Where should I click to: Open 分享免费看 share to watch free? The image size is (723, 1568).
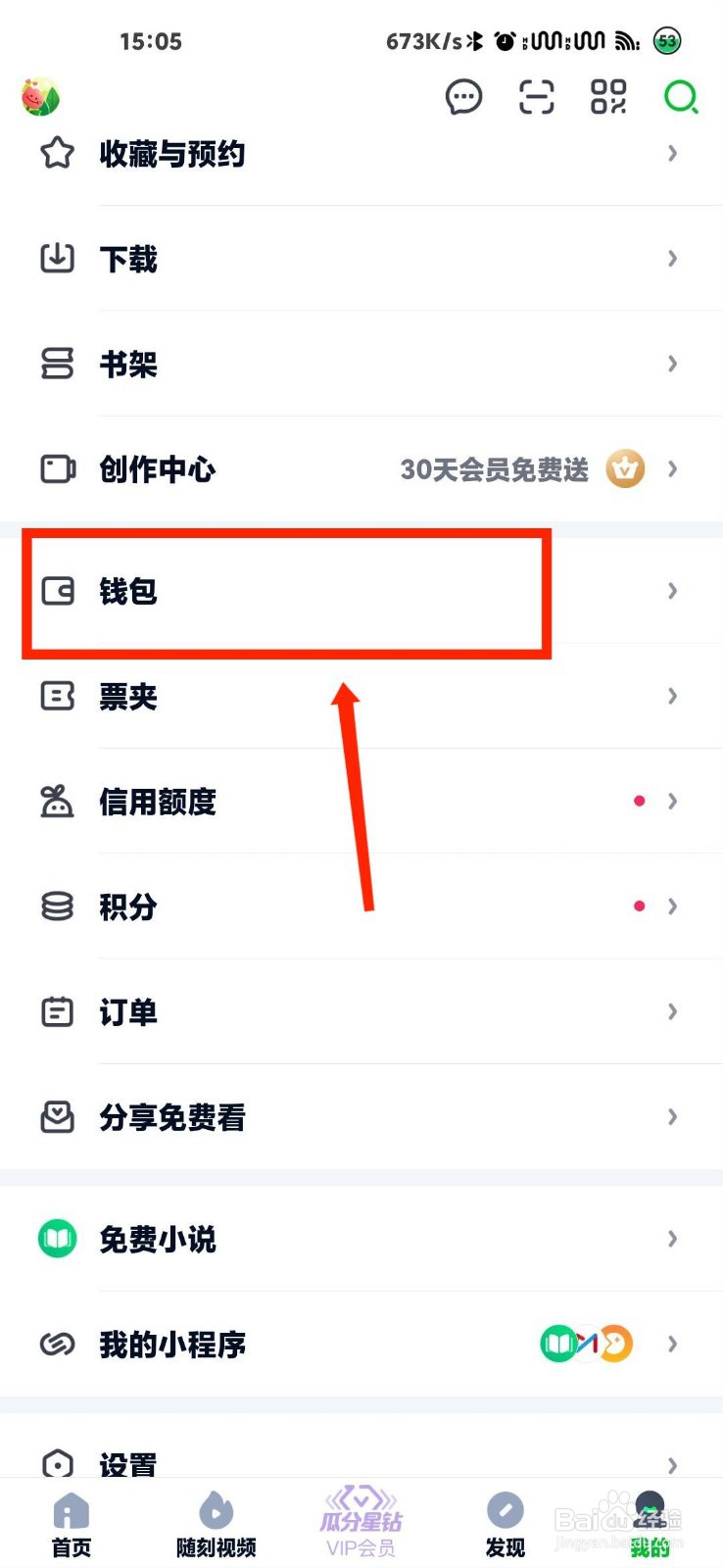click(171, 1117)
